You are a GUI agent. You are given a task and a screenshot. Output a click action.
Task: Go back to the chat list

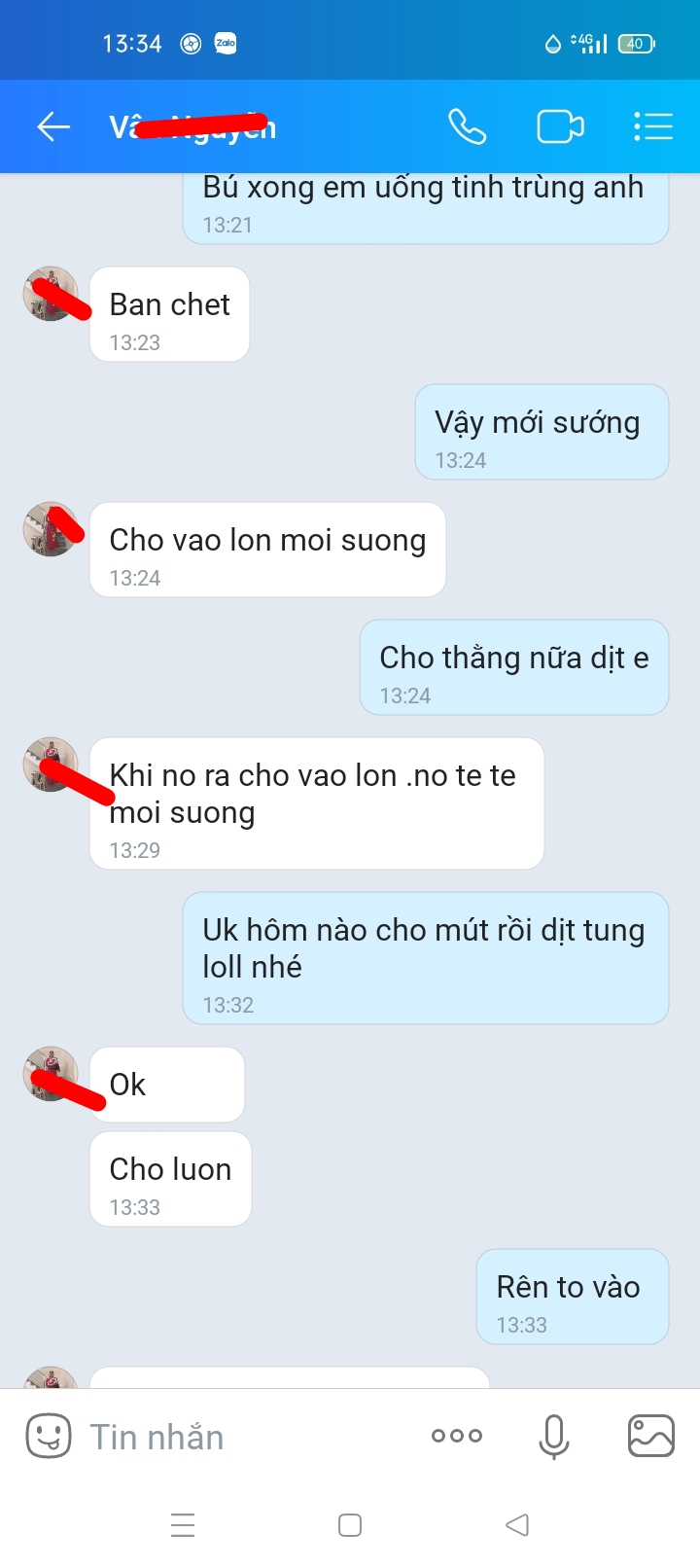[x=53, y=126]
